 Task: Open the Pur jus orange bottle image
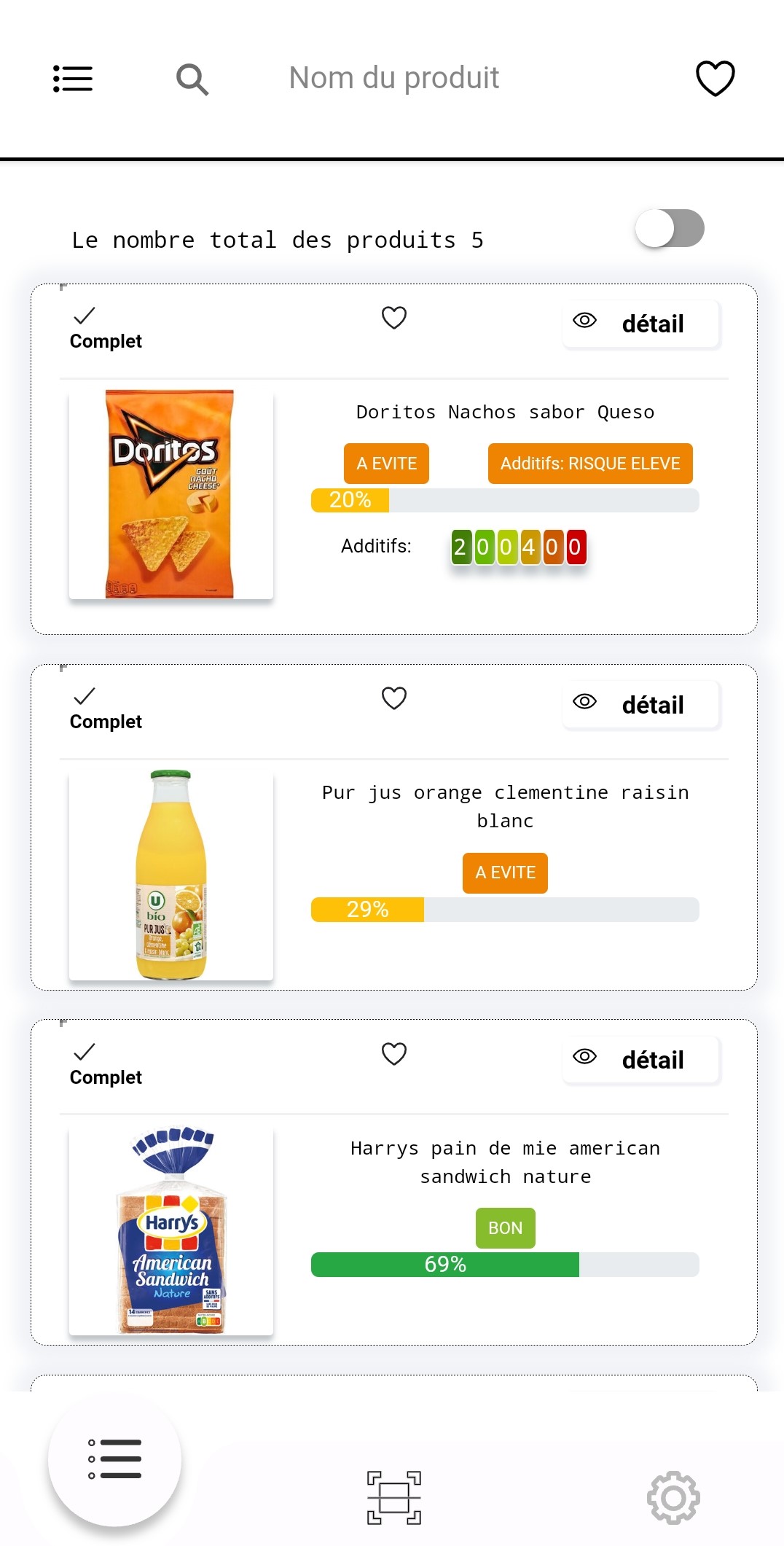point(171,875)
